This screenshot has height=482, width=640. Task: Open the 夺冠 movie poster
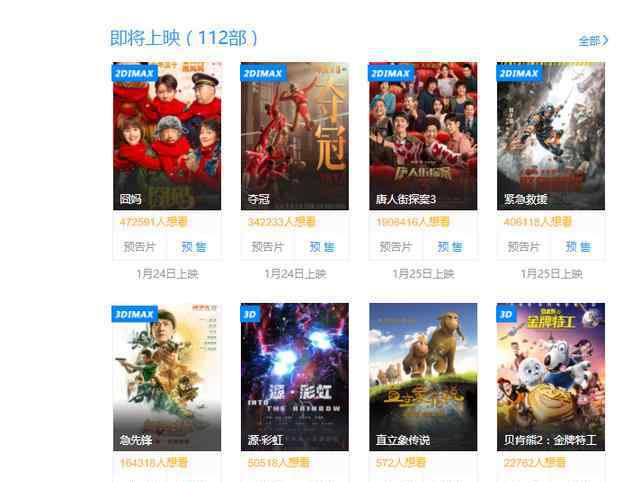pyautogui.click(x=294, y=135)
